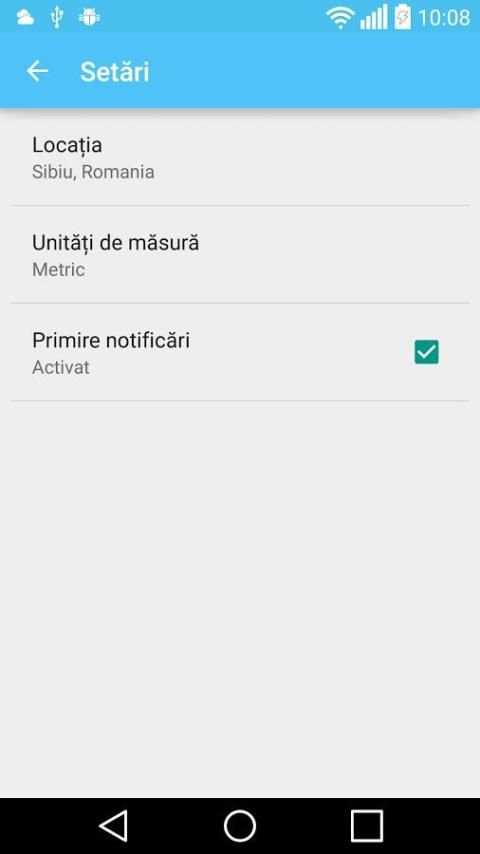Tap the system home button

[240, 826]
